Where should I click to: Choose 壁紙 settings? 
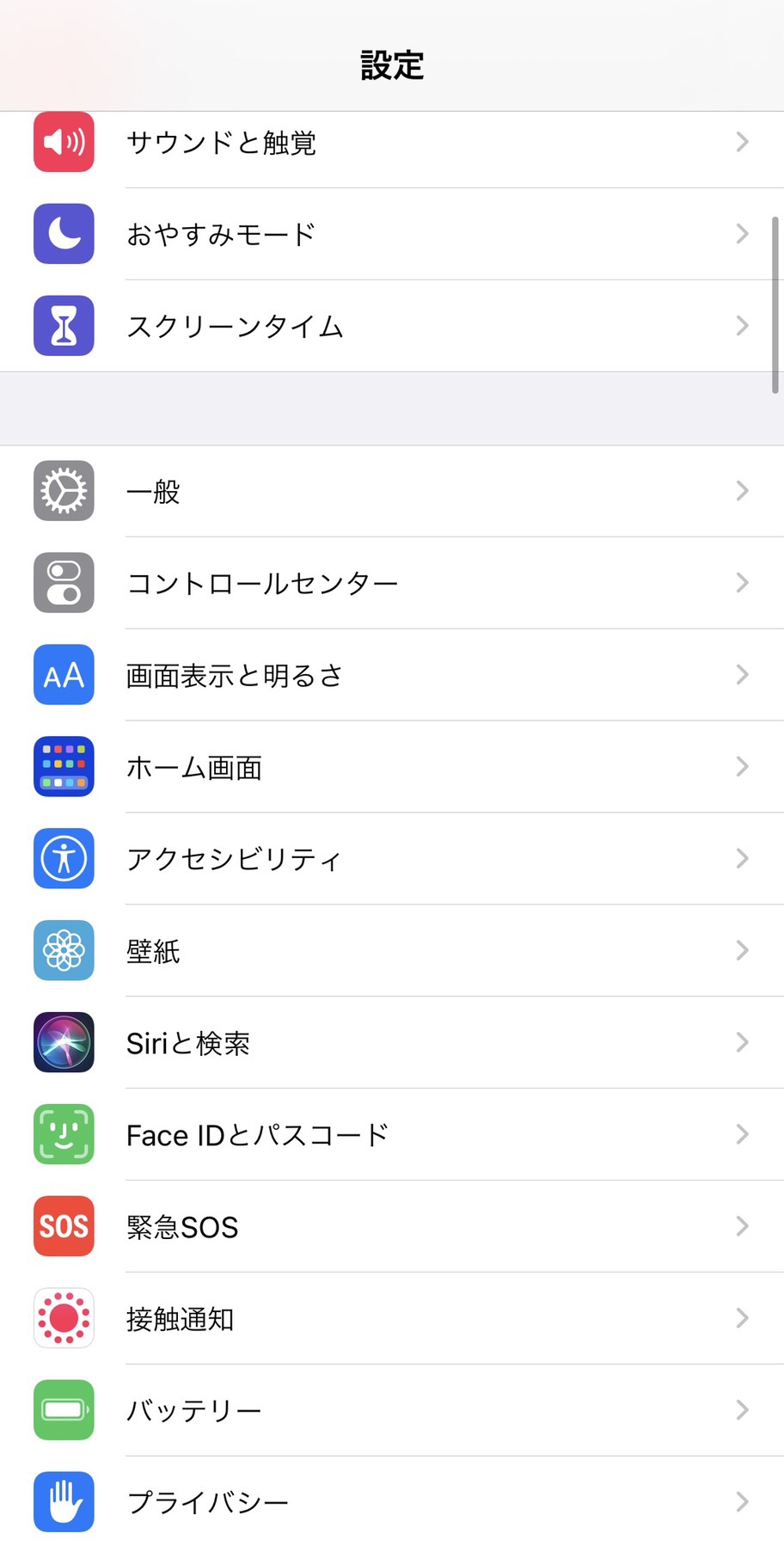point(392,951)
